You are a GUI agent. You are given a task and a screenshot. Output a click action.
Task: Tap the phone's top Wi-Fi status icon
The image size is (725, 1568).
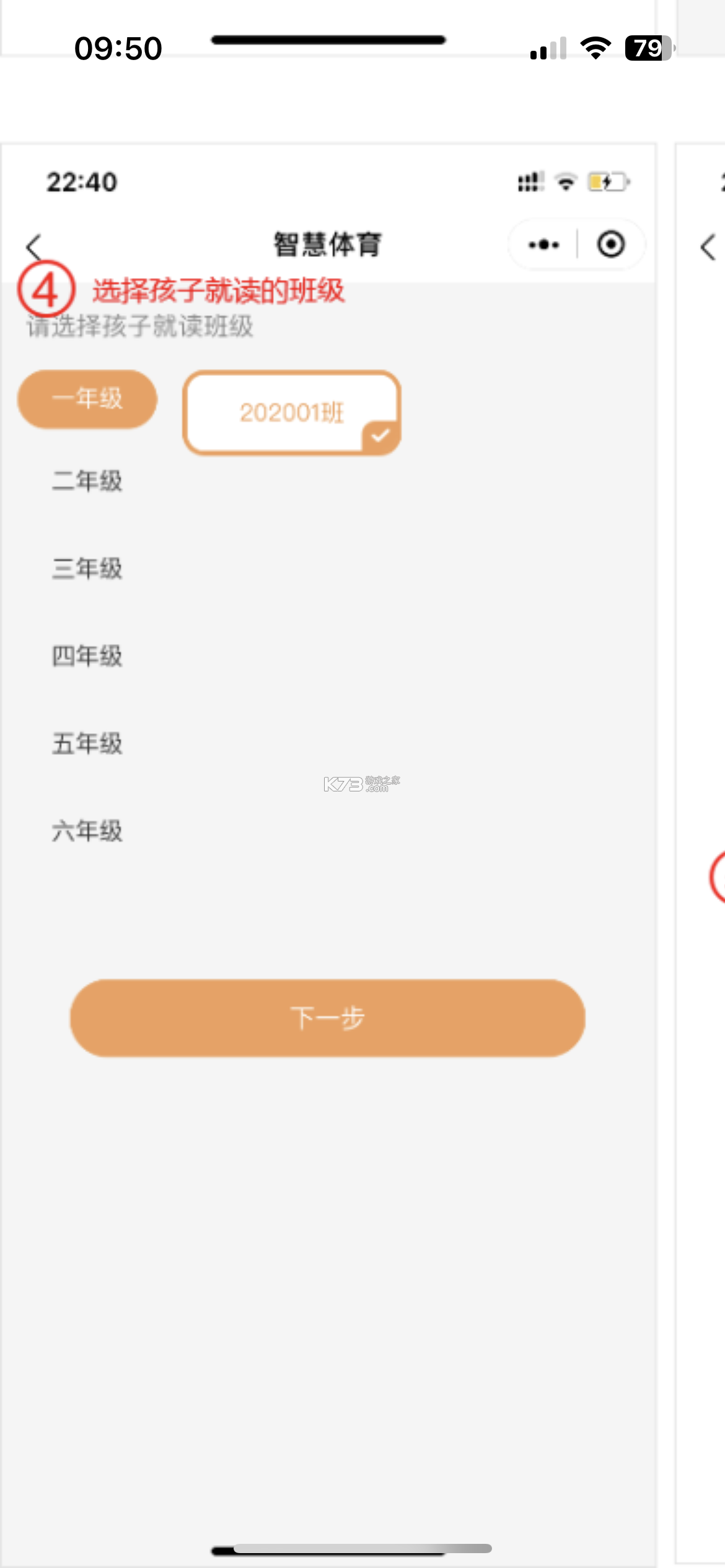pos(594,46)
